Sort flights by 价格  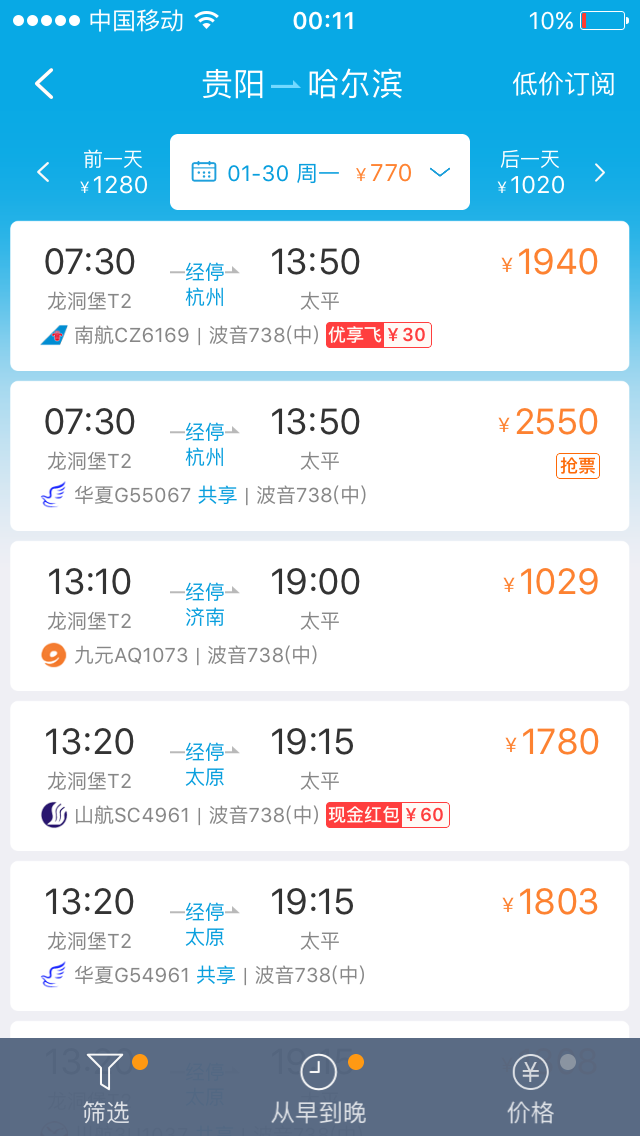pos(531,1087)
